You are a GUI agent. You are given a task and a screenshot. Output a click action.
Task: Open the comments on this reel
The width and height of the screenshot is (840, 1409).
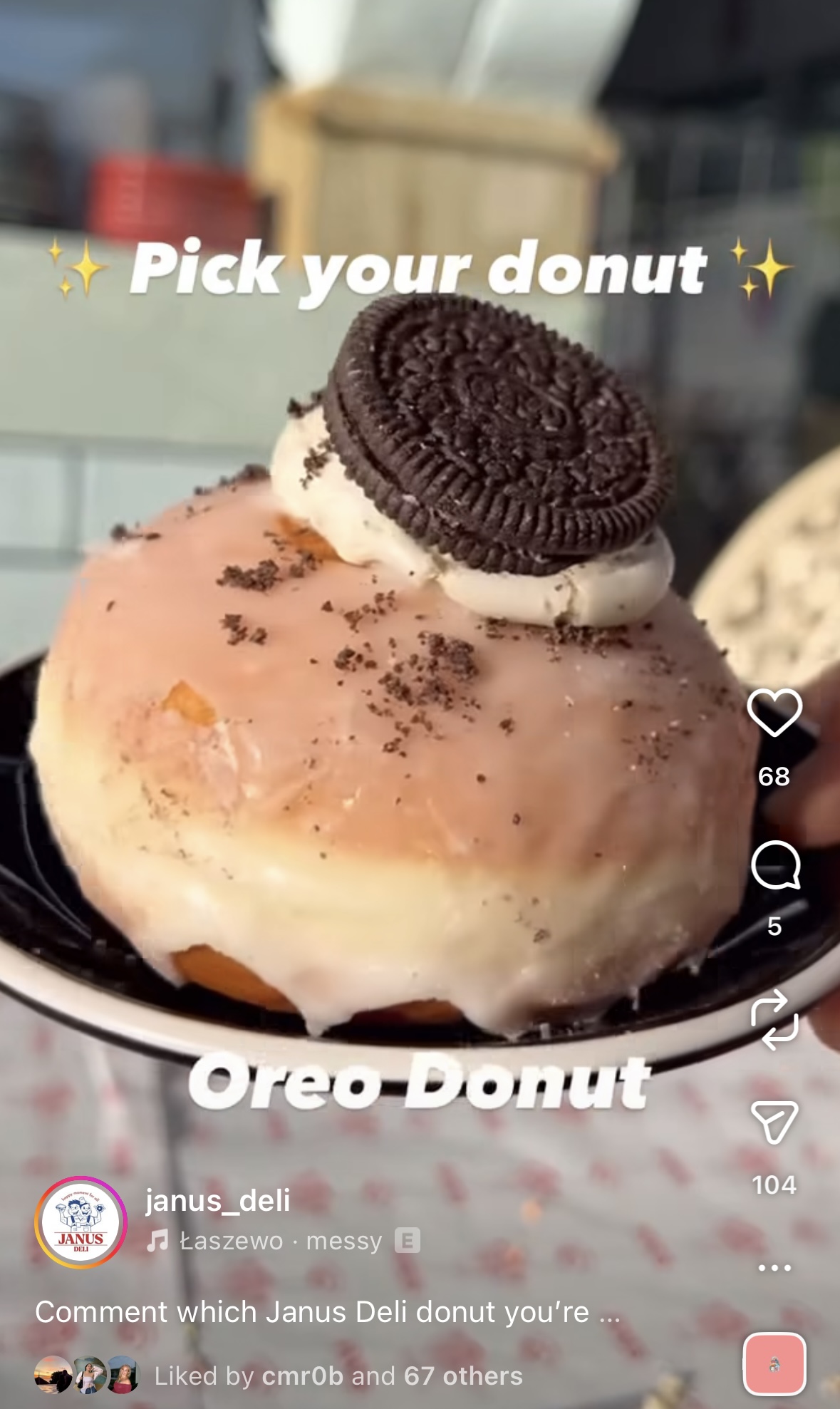coord(775,865)
